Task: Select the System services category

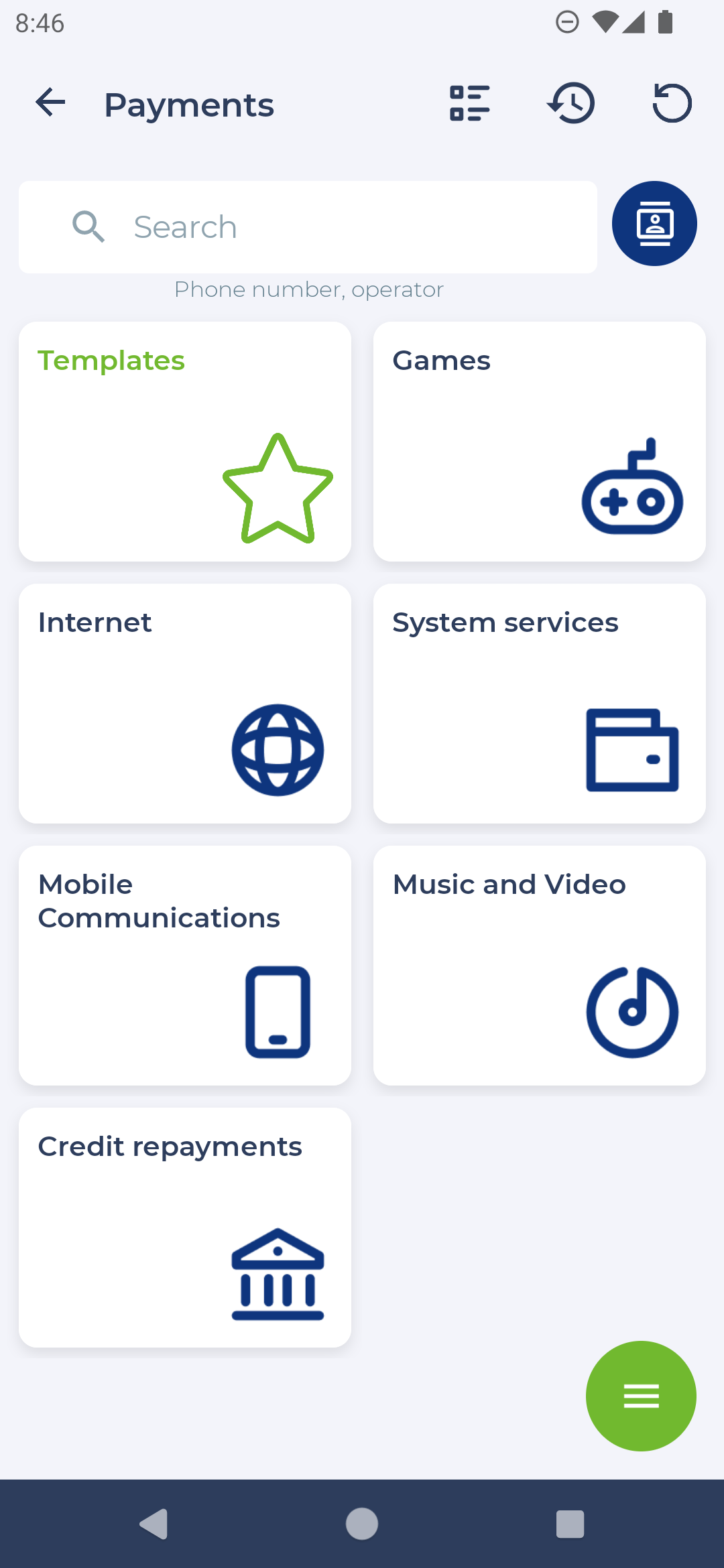Action: tap(540, 703)
